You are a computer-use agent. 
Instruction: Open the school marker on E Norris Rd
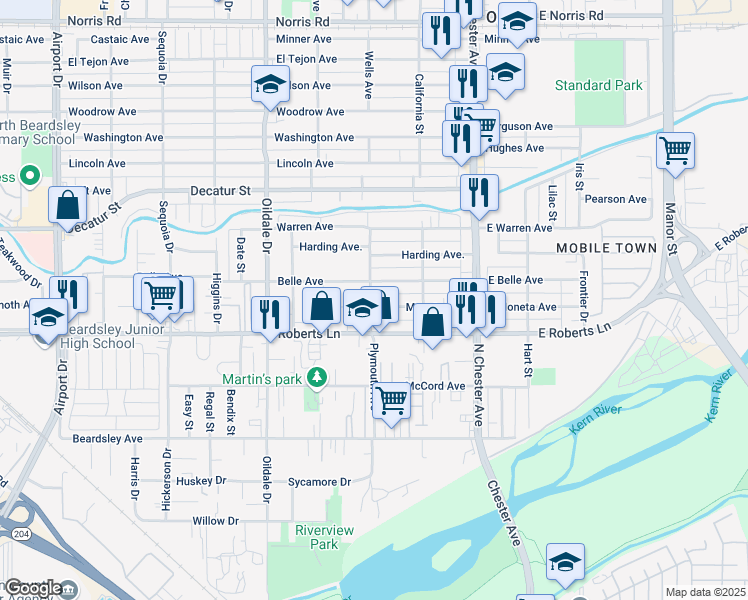pyautogui.click(x=516, y=21)
